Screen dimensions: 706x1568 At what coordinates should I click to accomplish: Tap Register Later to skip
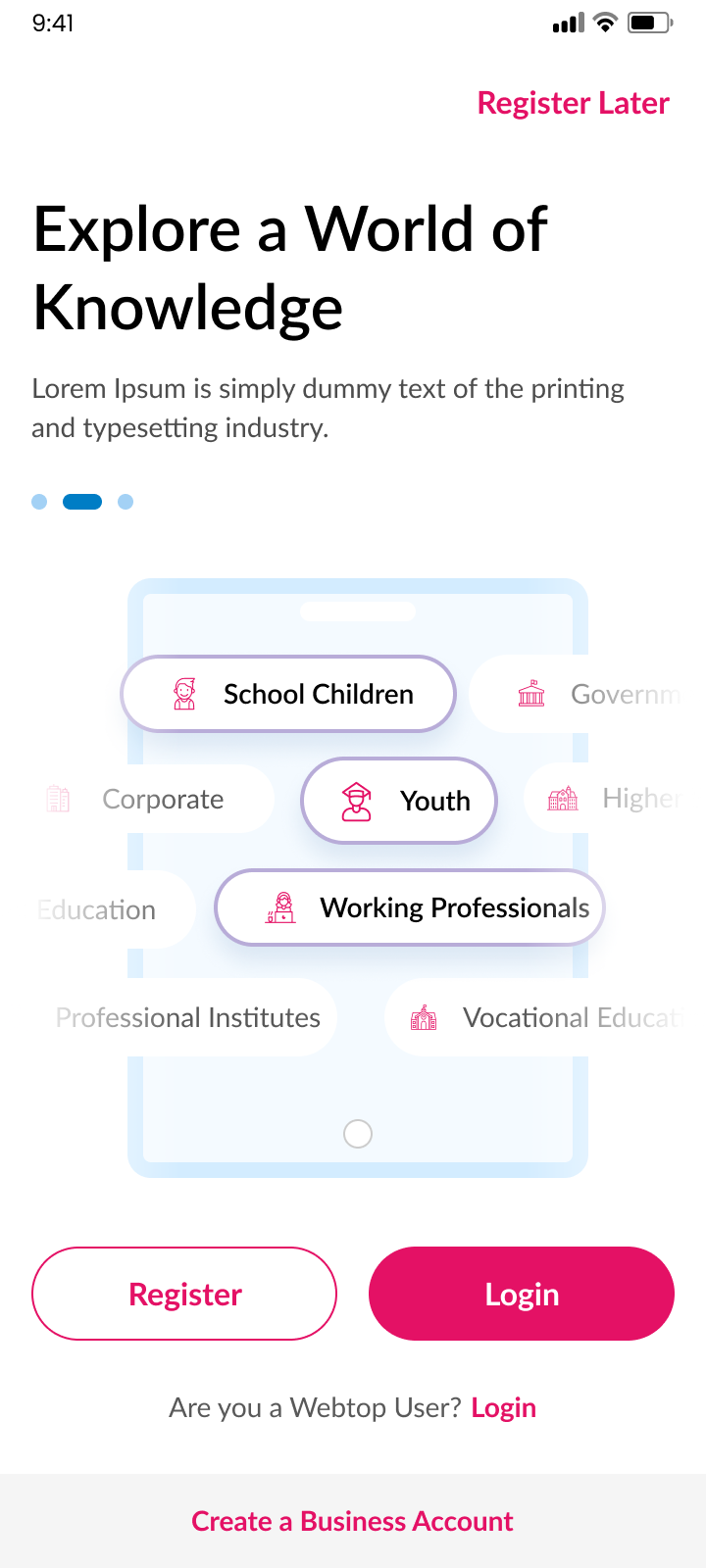pyautogui.click(x=573, y=103)
